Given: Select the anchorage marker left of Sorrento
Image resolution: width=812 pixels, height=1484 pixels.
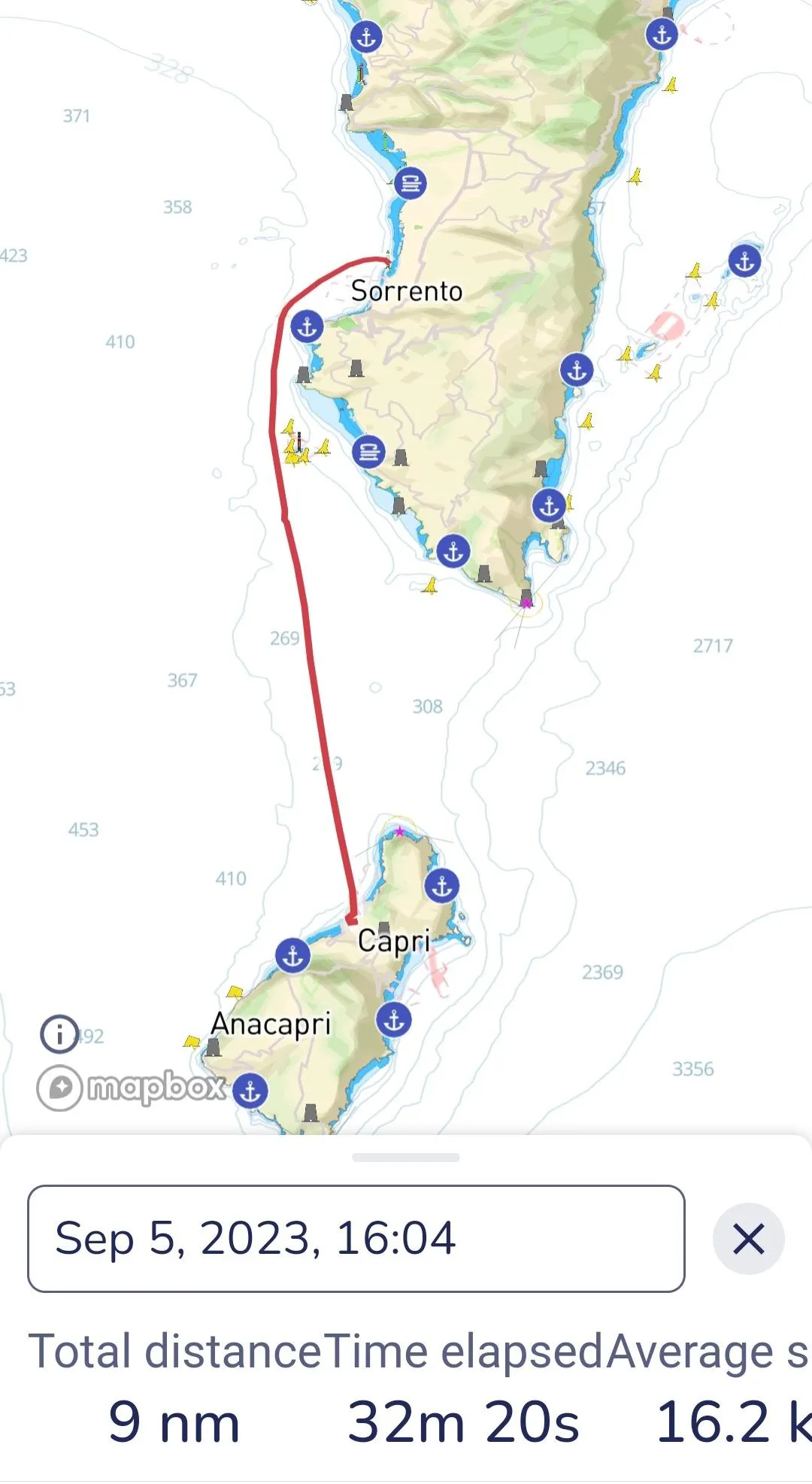Looking at the screenshot, I should [x=307, y=327].
